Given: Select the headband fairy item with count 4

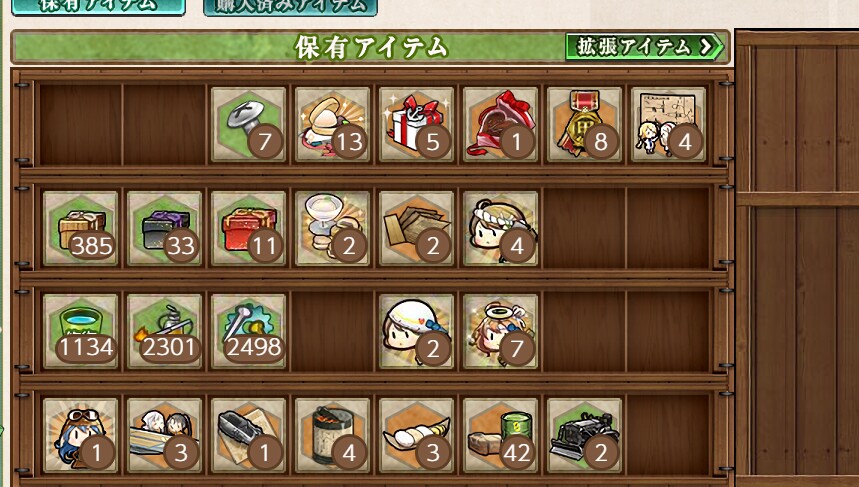Looking at the screenshot, I should click(x=501, y=229).
